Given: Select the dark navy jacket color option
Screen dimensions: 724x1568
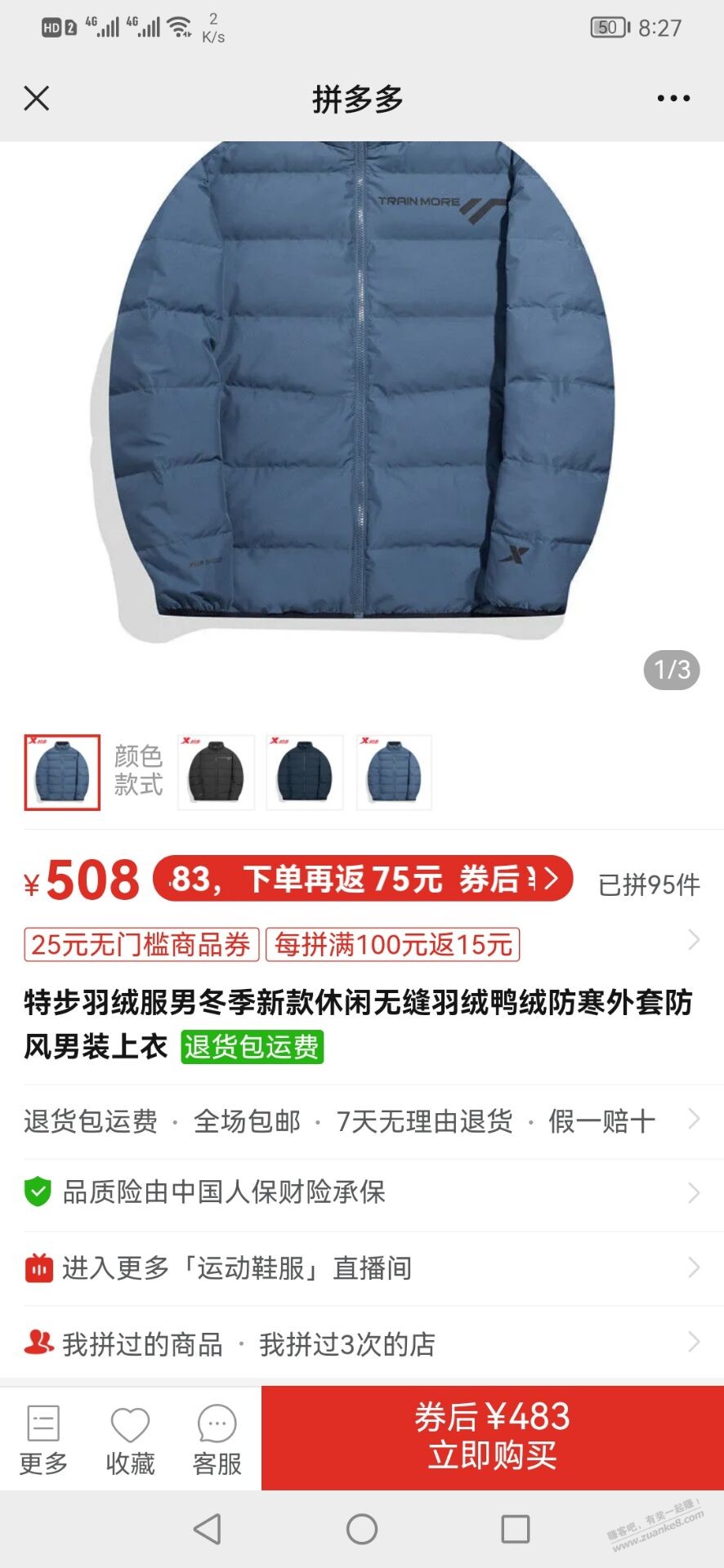Looking at the screenshot, I should (x=304, y=773).
